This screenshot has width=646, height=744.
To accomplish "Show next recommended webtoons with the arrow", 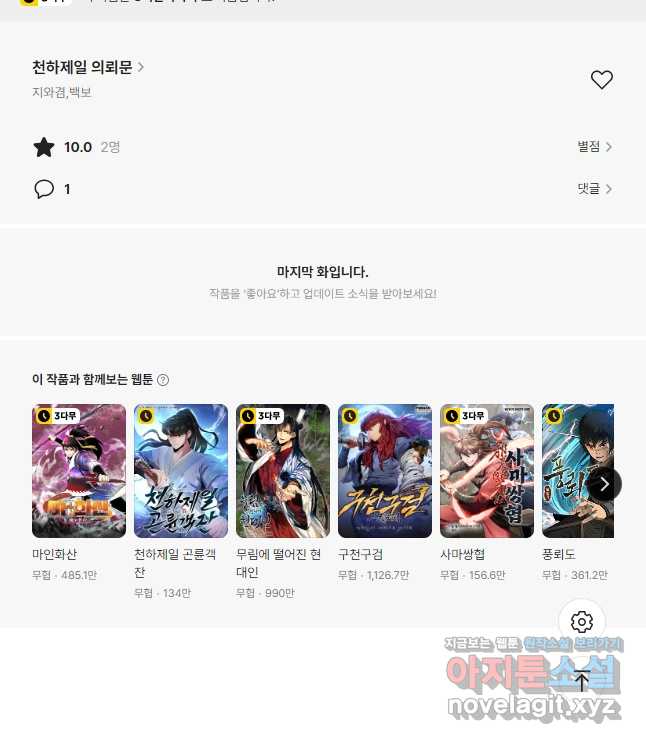I will pyautogui.click(x=604, y=484).
